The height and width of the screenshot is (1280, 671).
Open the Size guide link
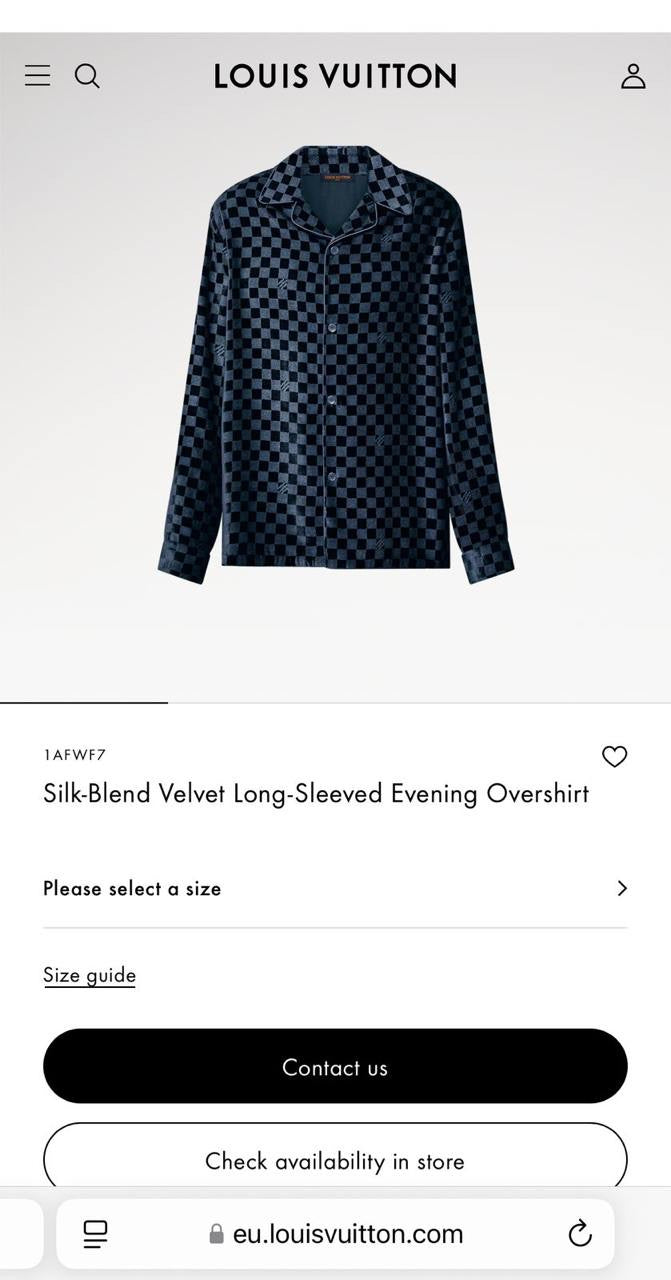point(89,975)
